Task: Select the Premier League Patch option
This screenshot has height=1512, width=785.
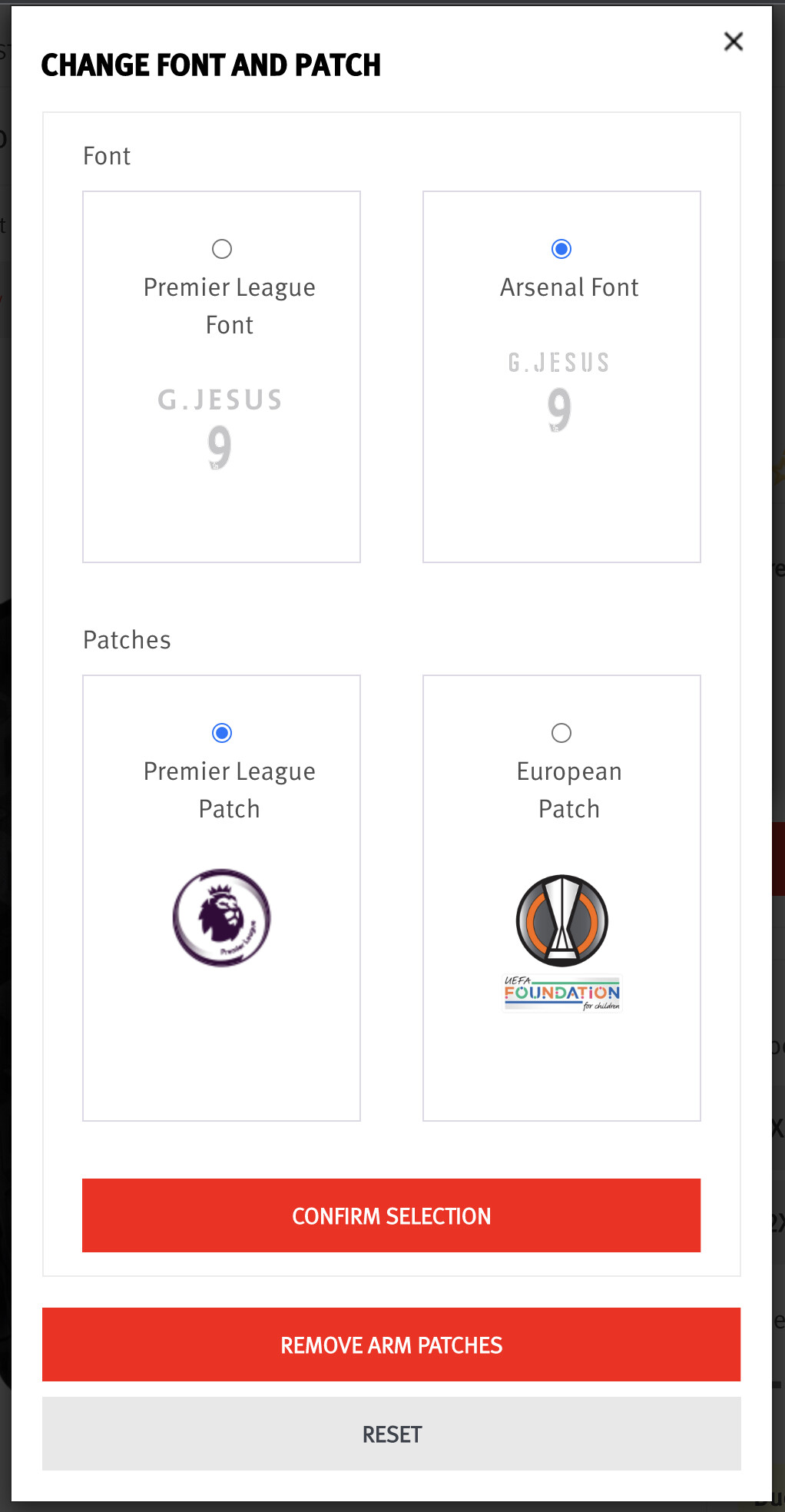Action: (222, 733)
